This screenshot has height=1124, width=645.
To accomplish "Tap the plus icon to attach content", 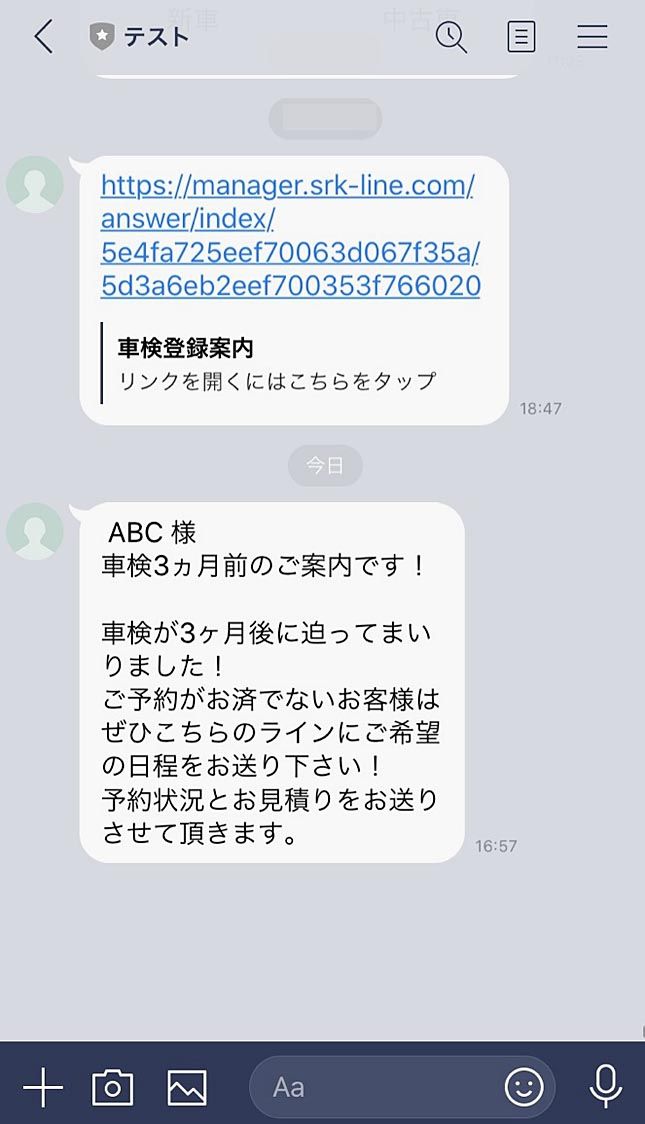I will pos(43,1087).
